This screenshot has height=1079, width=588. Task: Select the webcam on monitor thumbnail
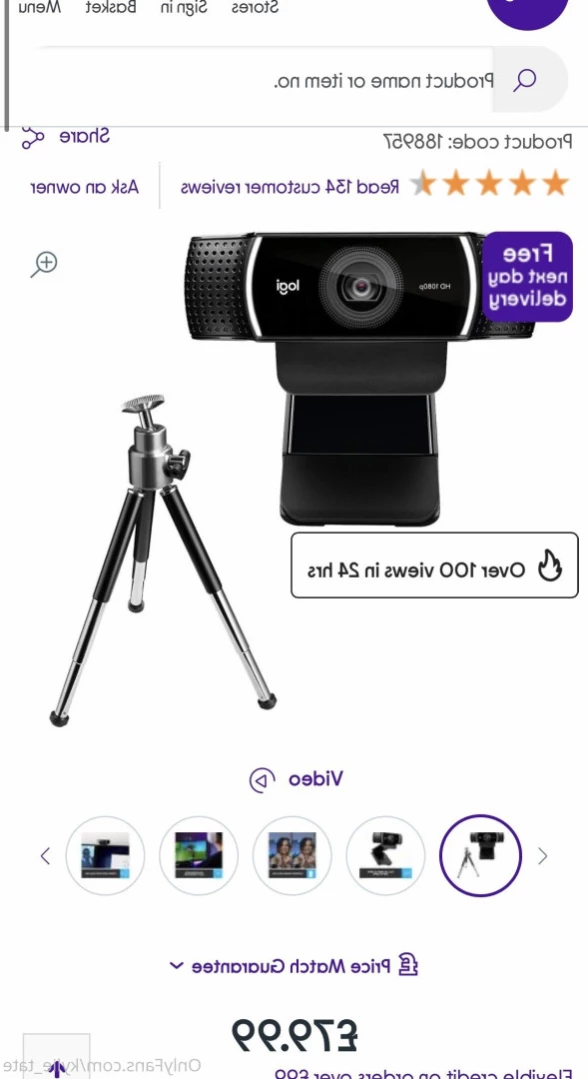tap(105, 855)
